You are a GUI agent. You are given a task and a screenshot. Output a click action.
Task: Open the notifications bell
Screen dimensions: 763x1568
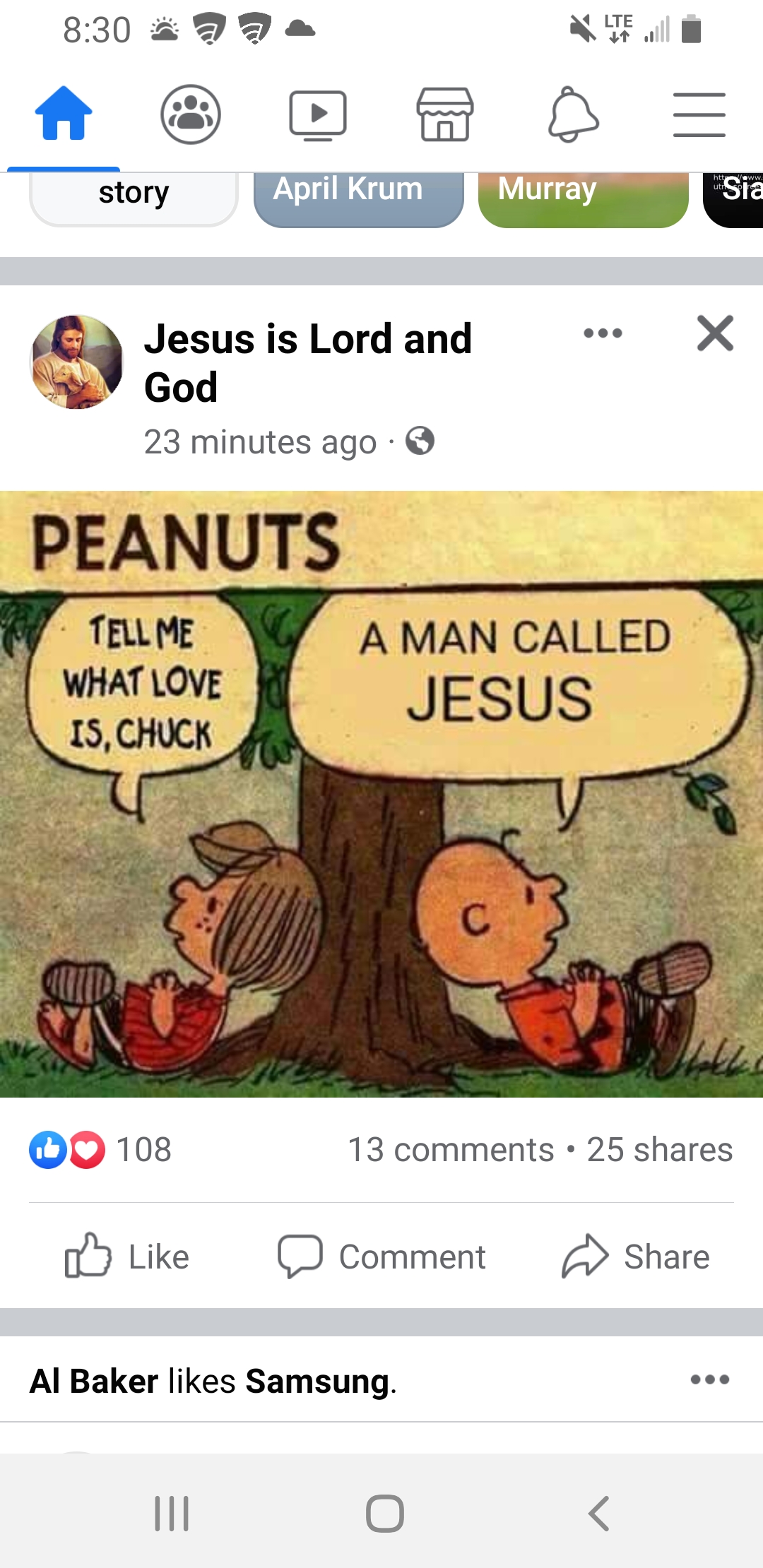pyautogui.click(x=573, y=114)
